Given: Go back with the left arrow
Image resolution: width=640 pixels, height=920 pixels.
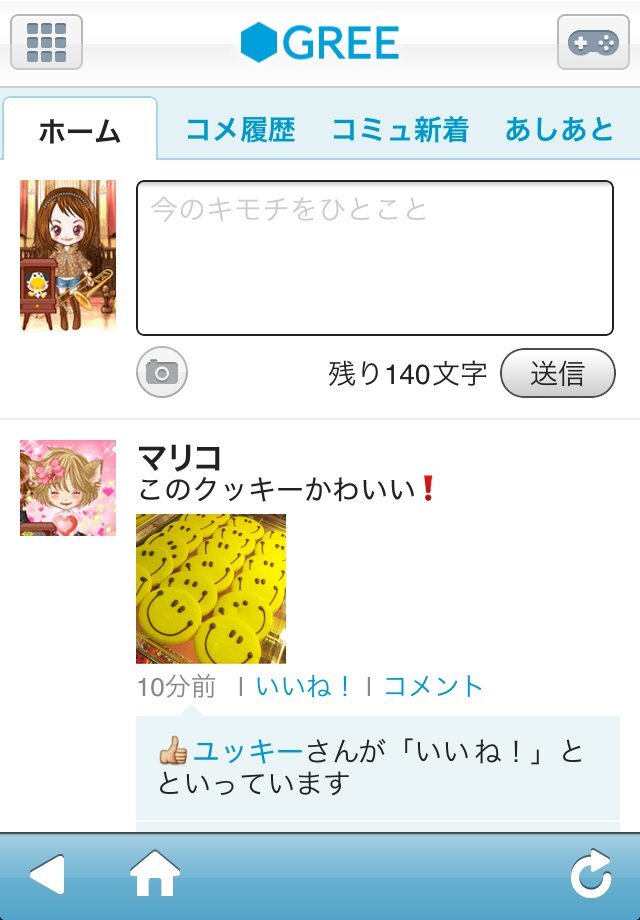Looking at the screenshot, I should [x=48, y=876].
